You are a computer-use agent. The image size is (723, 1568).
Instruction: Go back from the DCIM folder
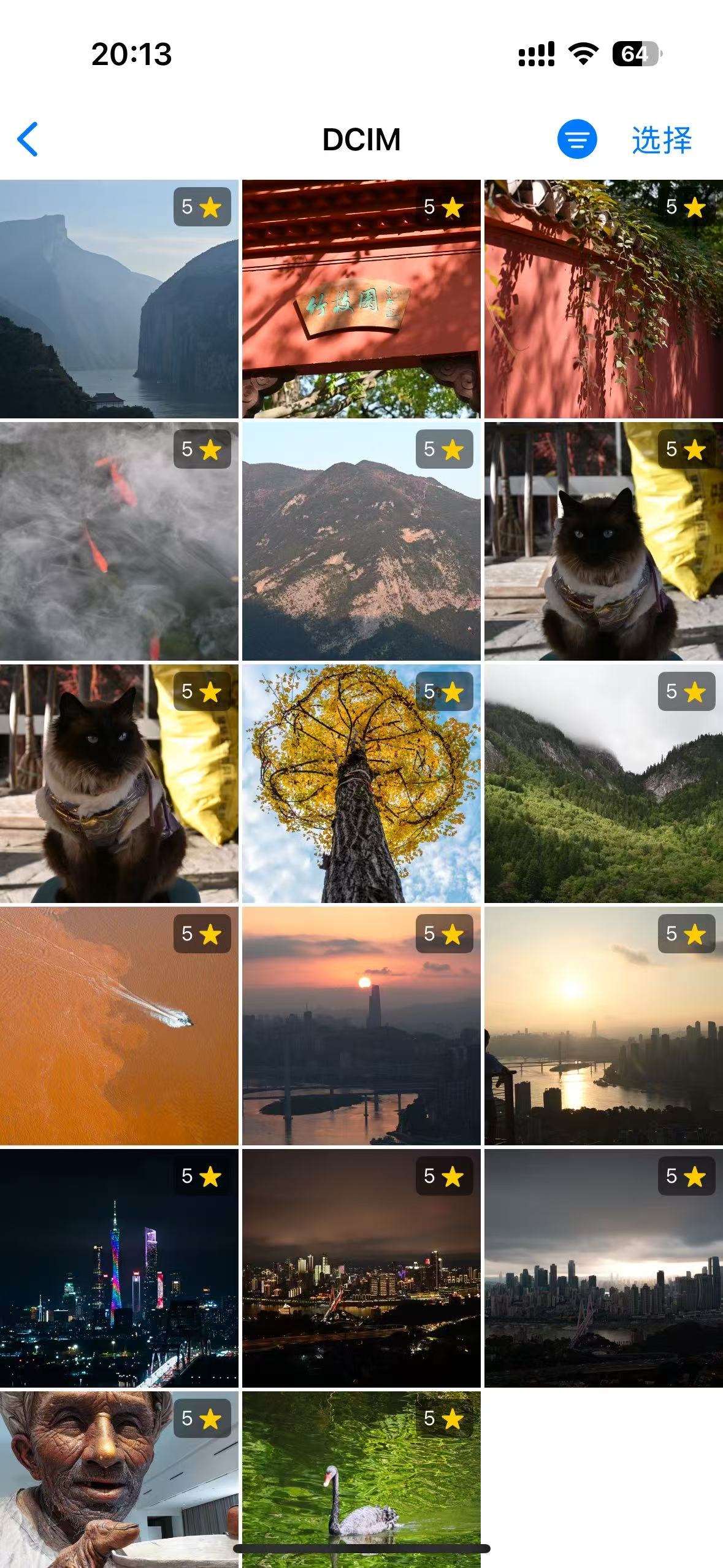coord(28,139)
